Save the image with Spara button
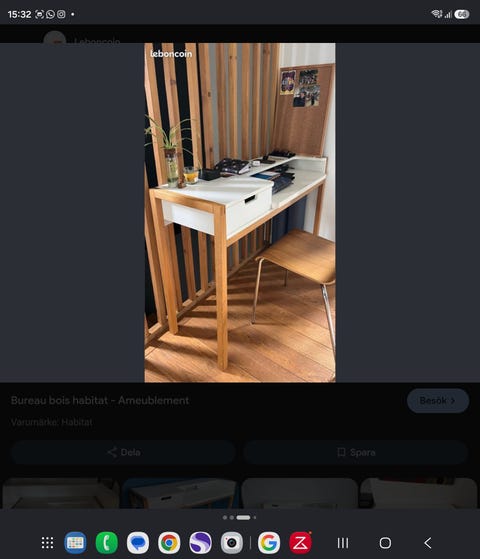480x559 pixels. 356,452
